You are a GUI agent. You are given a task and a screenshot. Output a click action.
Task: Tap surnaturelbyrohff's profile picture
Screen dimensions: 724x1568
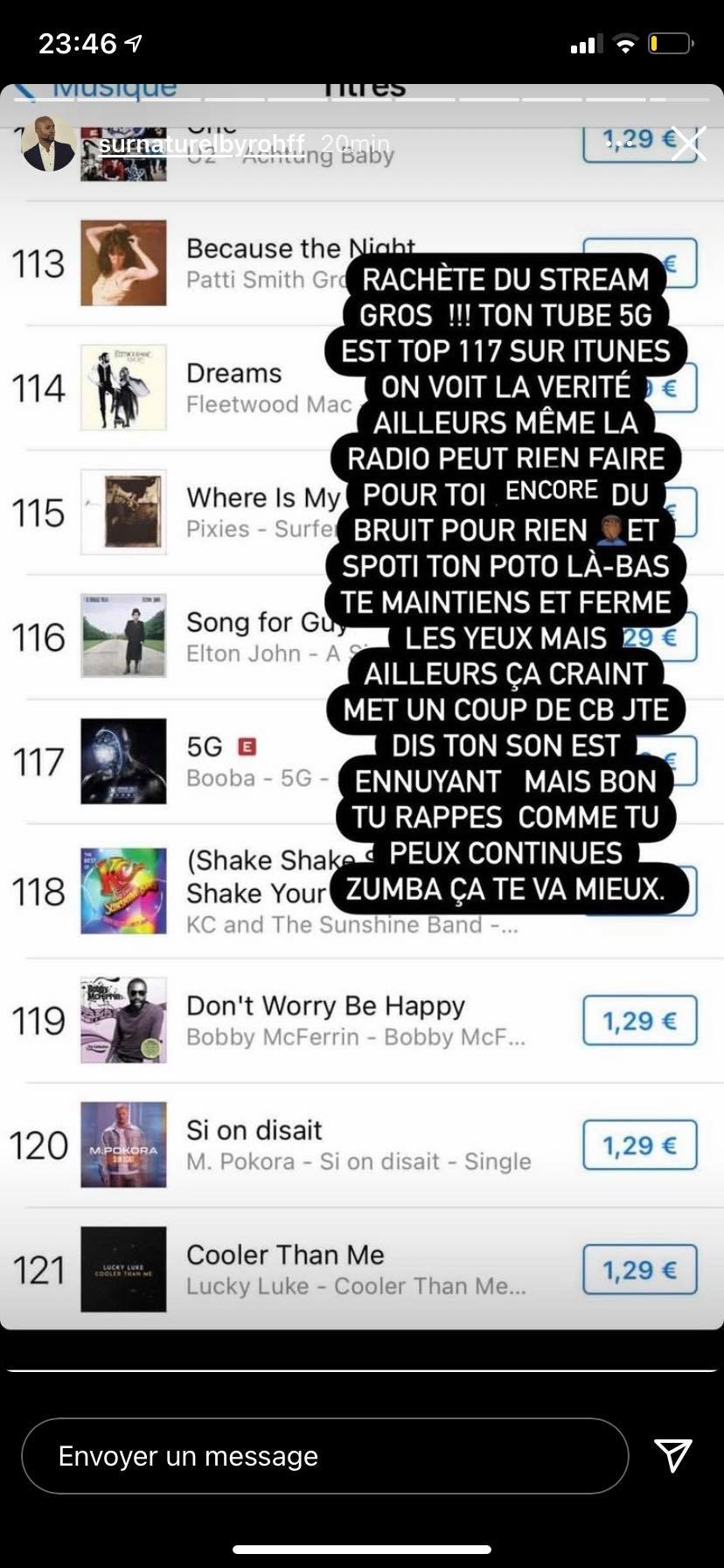(x=48, y=144)
